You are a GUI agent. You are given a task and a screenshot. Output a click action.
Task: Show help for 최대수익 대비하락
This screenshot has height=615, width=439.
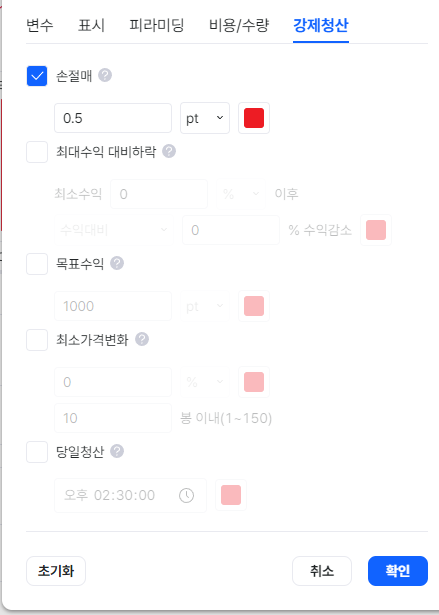(169, 151)
